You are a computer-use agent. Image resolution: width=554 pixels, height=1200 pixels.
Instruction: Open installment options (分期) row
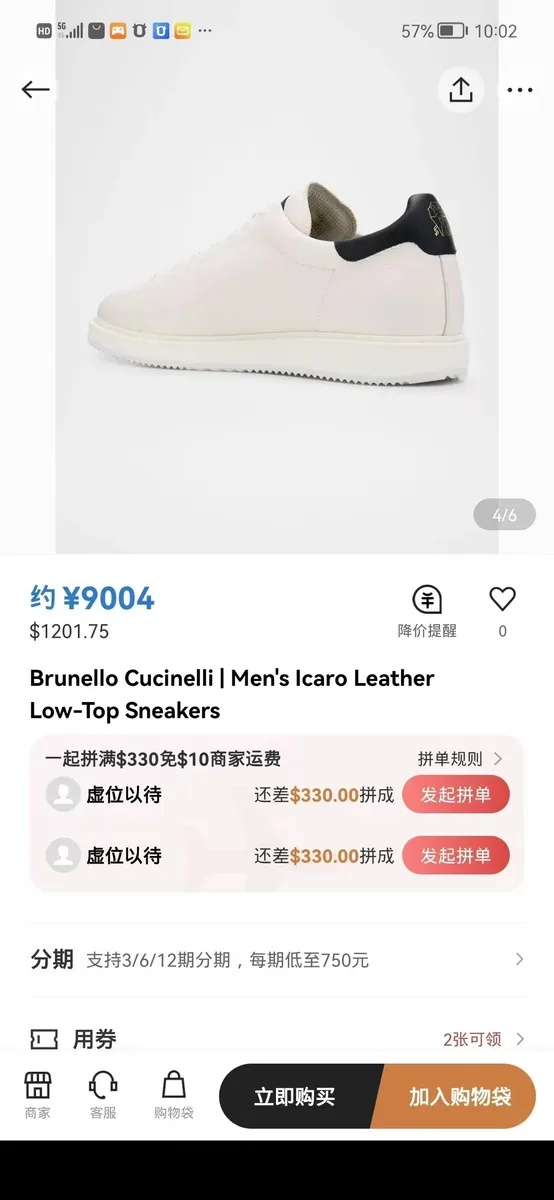(277, 960)
